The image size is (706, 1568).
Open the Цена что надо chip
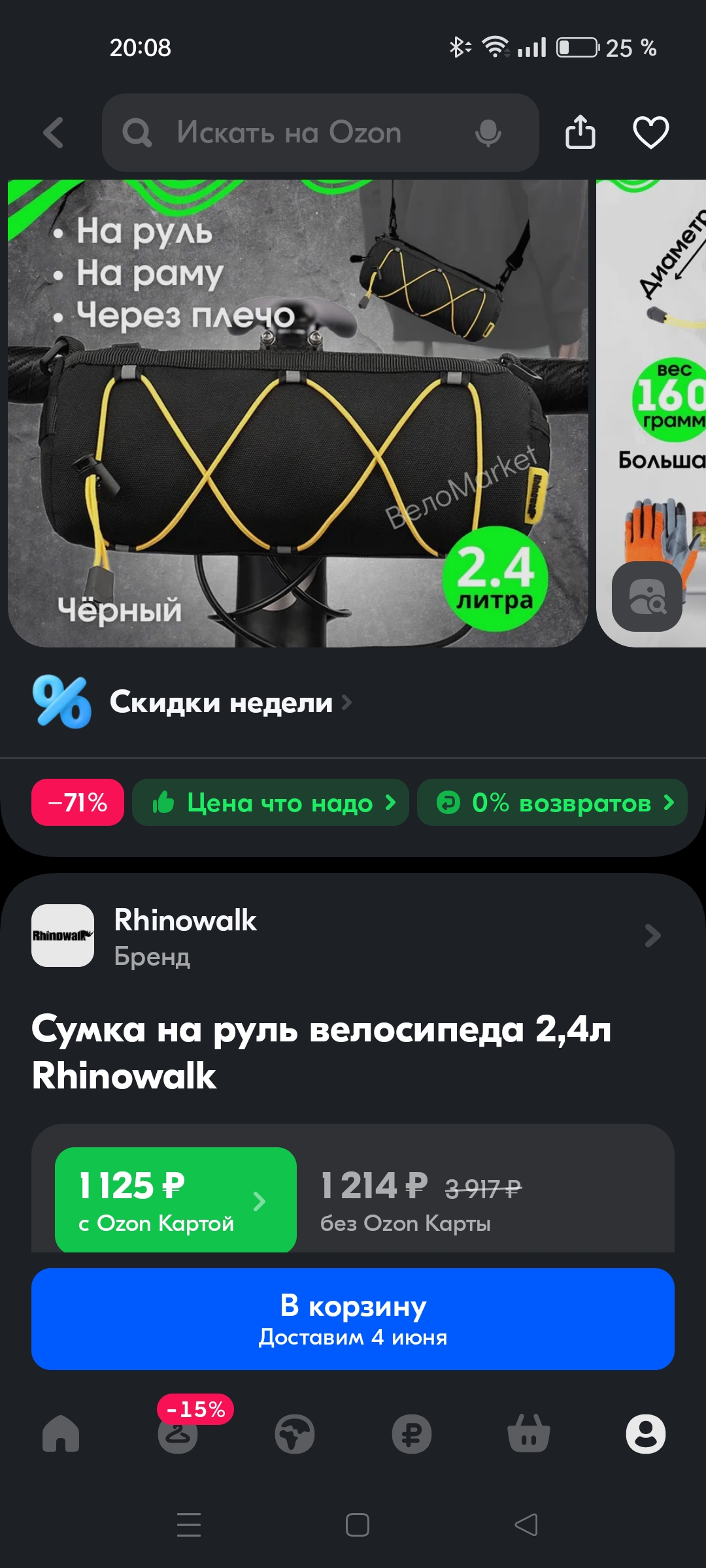click(271, 802)
